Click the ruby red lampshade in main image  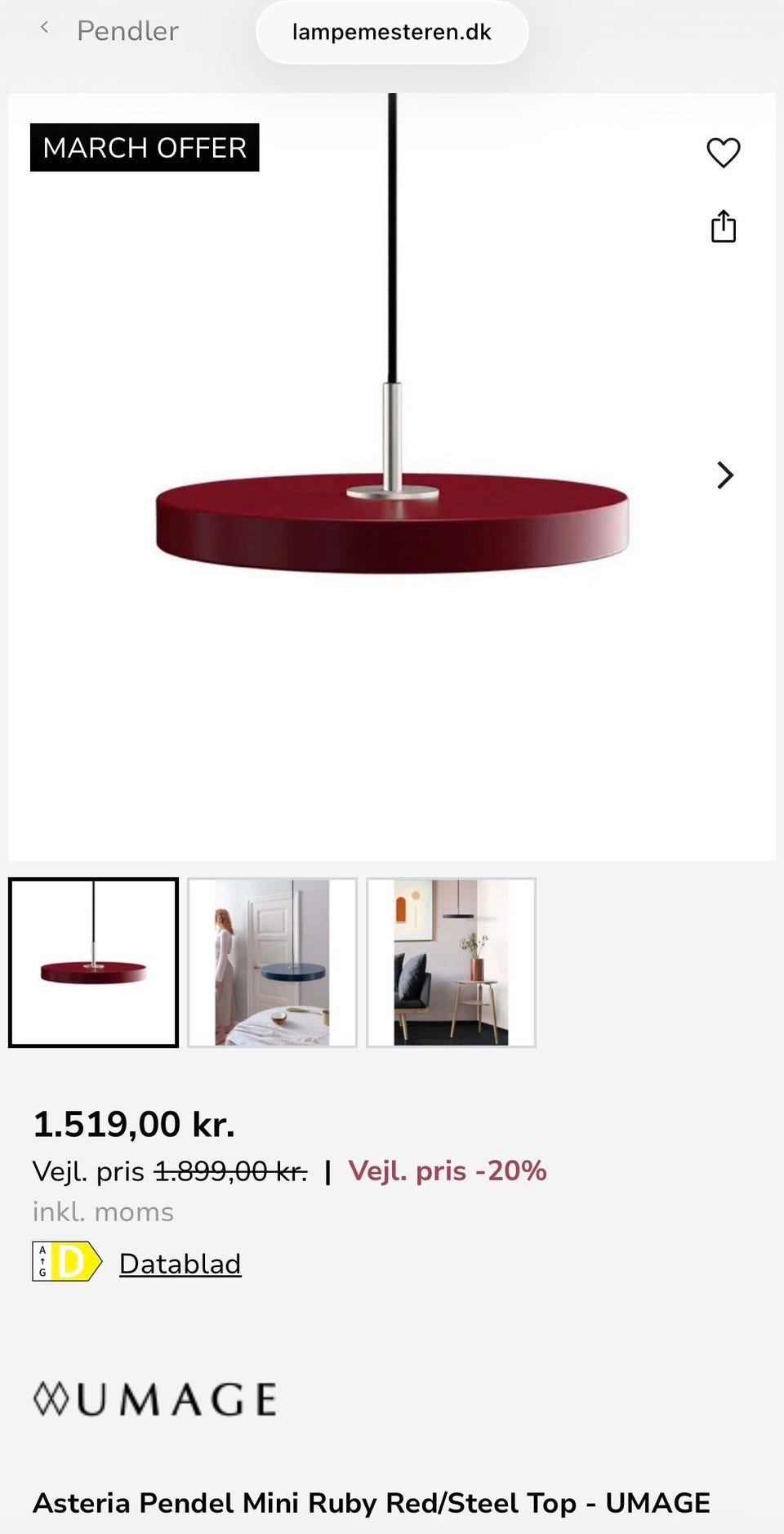tap(392, 523)
